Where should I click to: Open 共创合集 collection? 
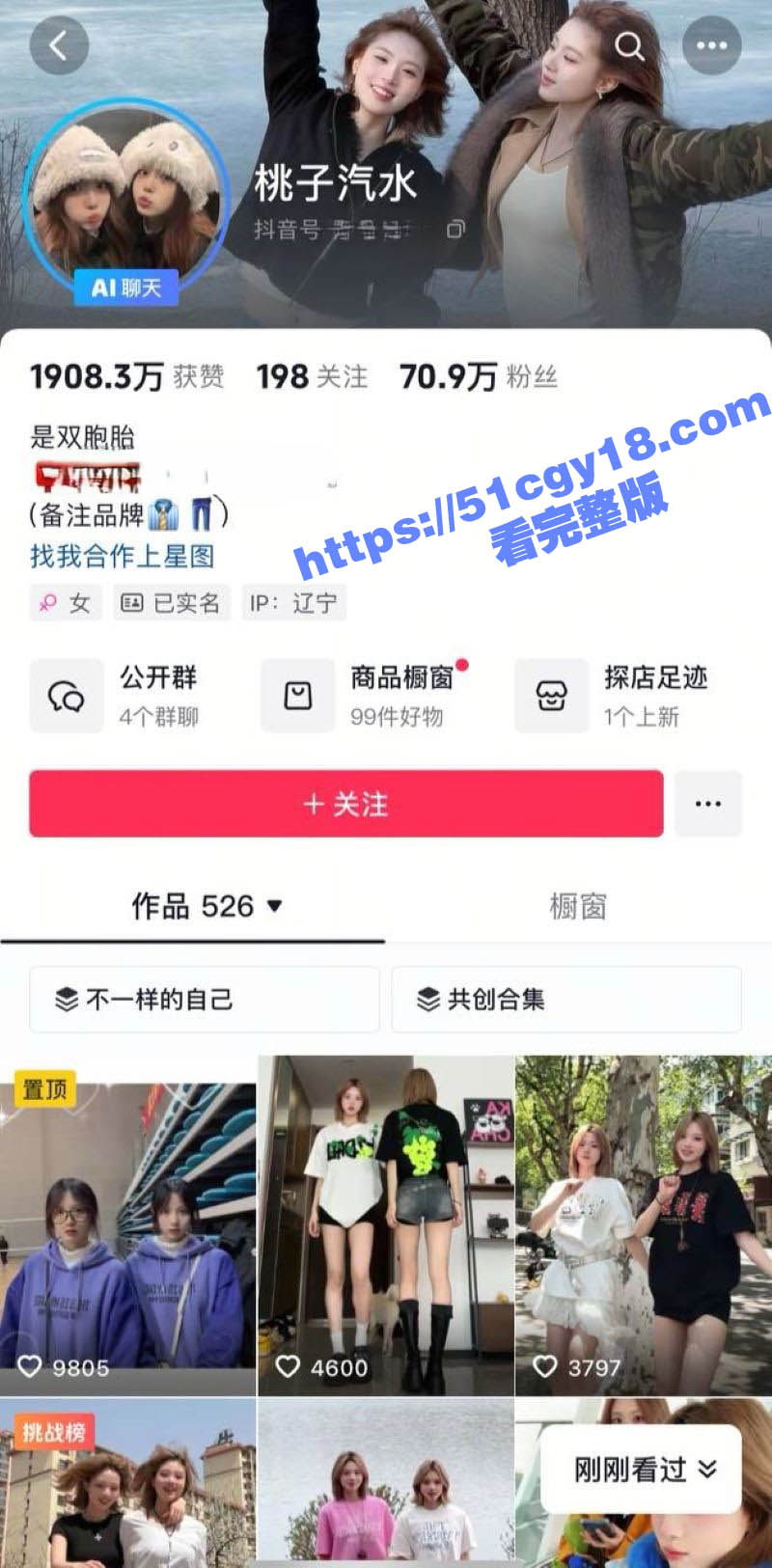(x=566, y=1000)
